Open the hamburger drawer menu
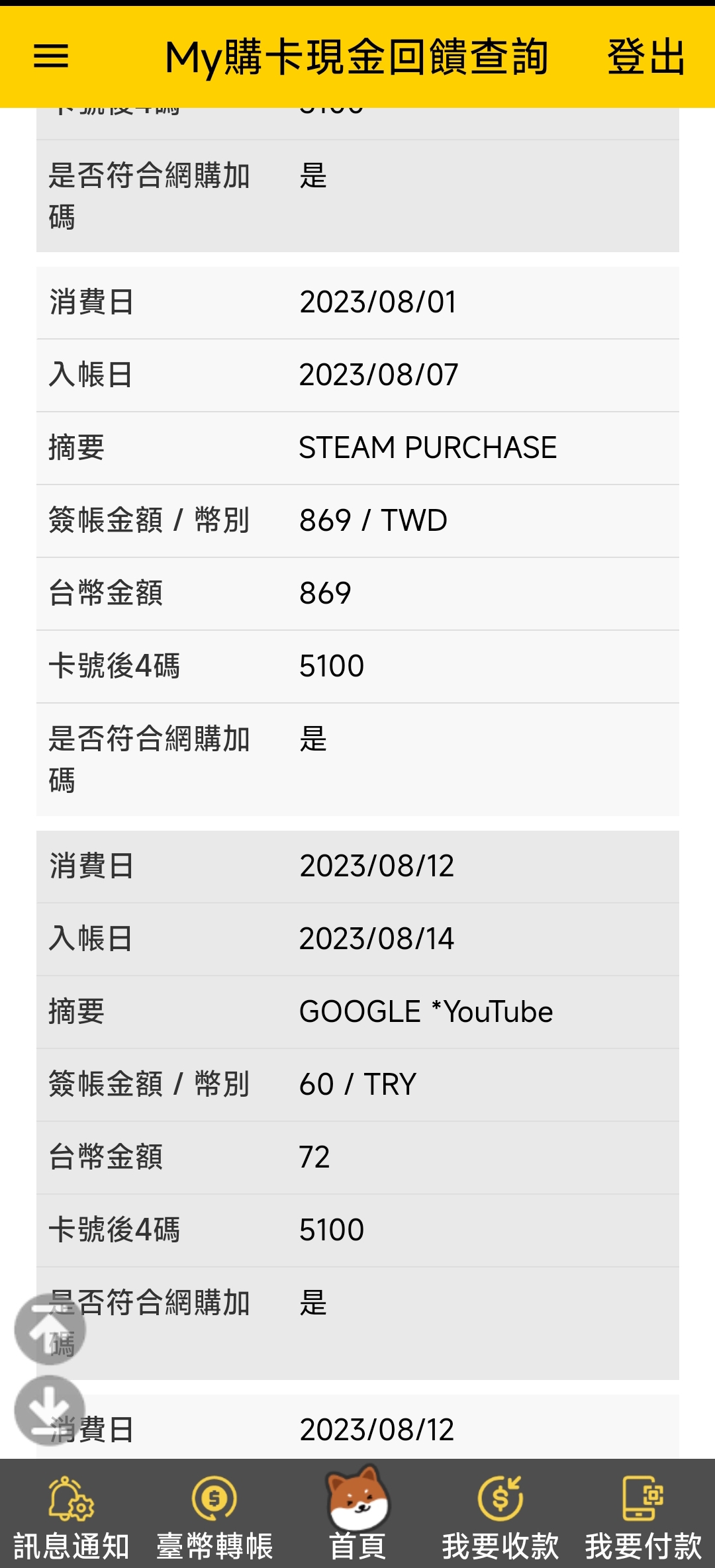Viewport: 715px width, 1568px height. 51,56
